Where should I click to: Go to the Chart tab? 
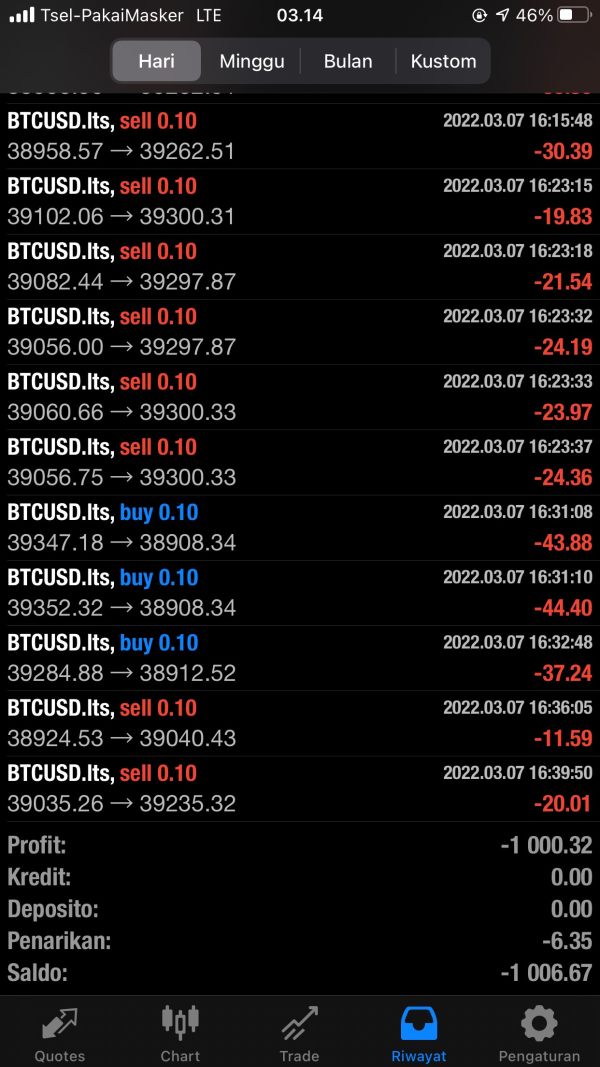click(x=180, y=1032)
